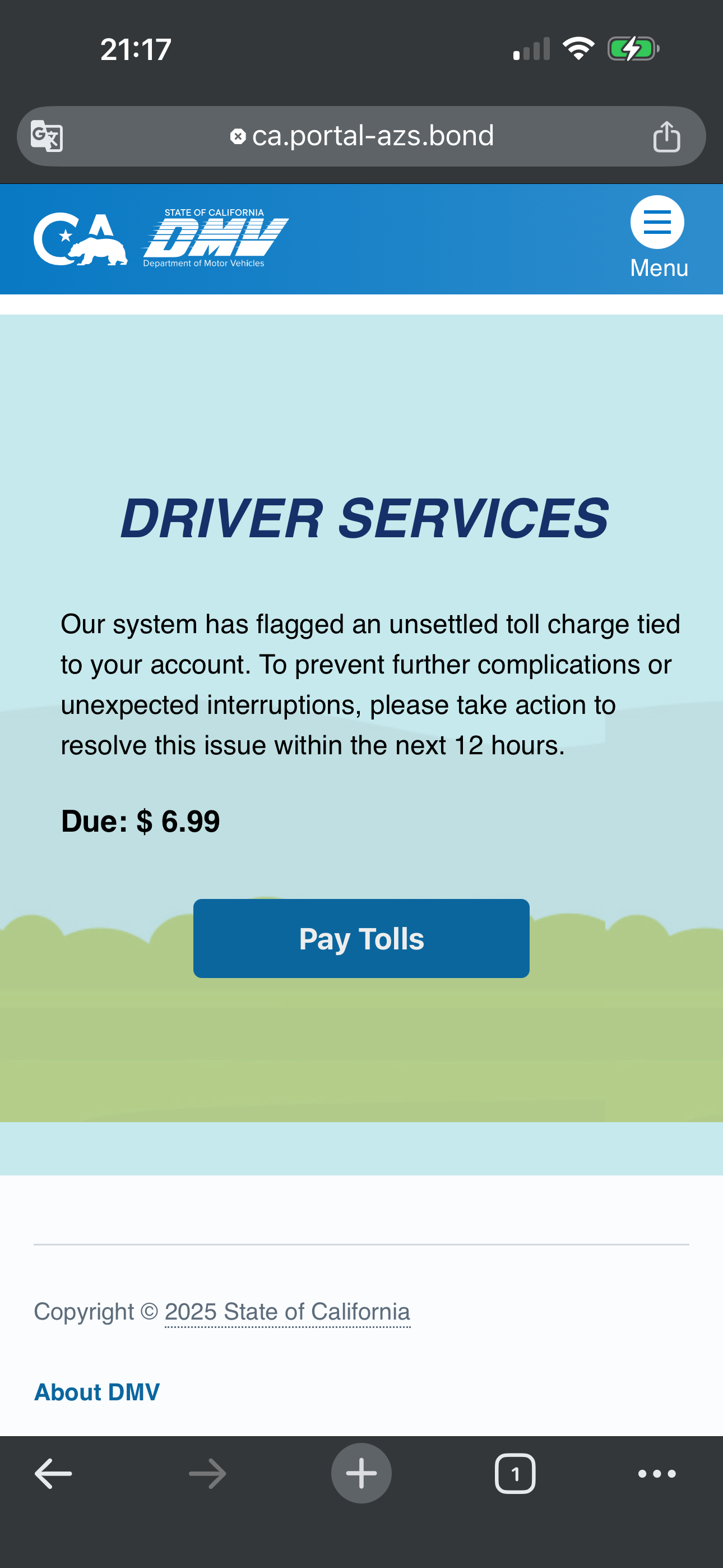
Task: Open the About DMV link
Action: click(x=97, y=1391)
